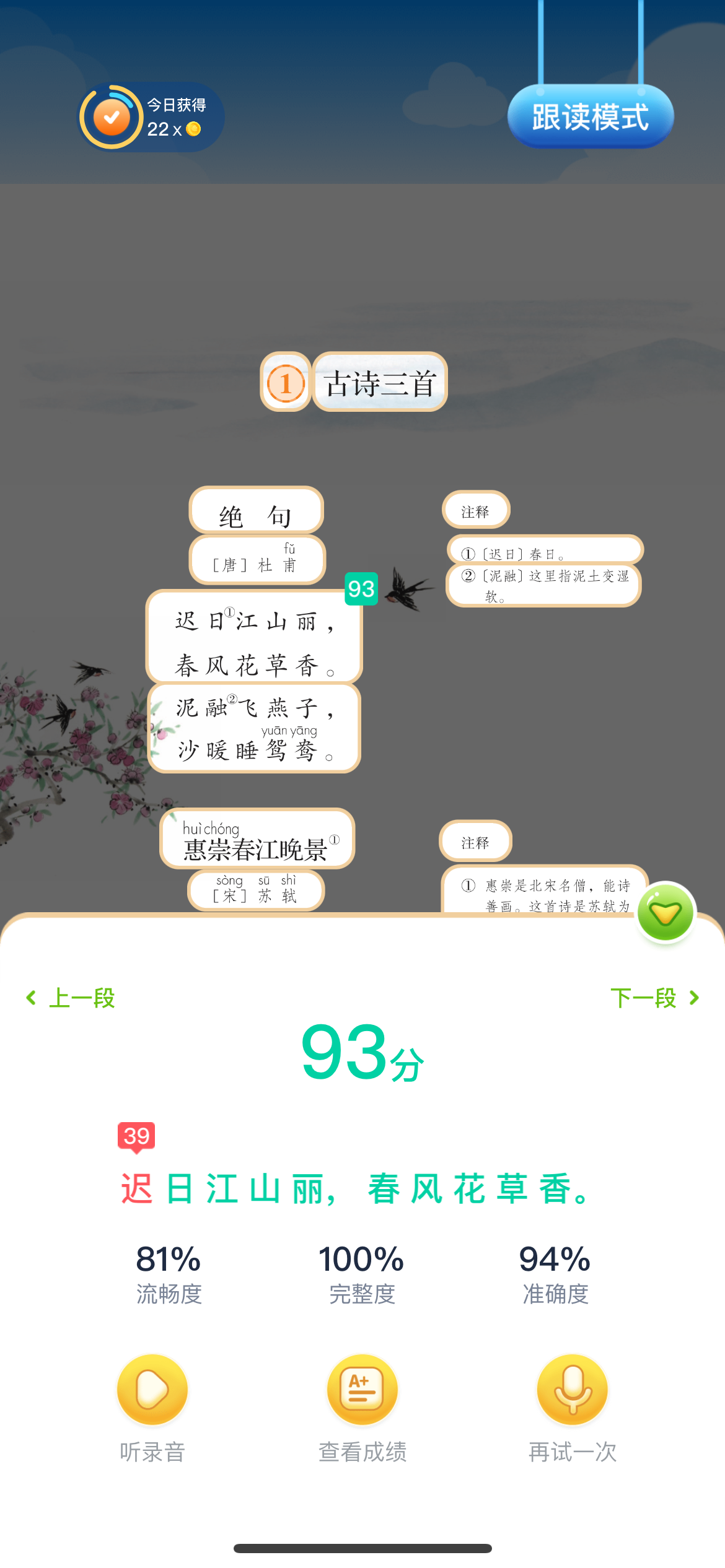Select the verse 泥融飞燕子 passage
This screenshot has width=725, height=1568.
(x=254, y=728)
